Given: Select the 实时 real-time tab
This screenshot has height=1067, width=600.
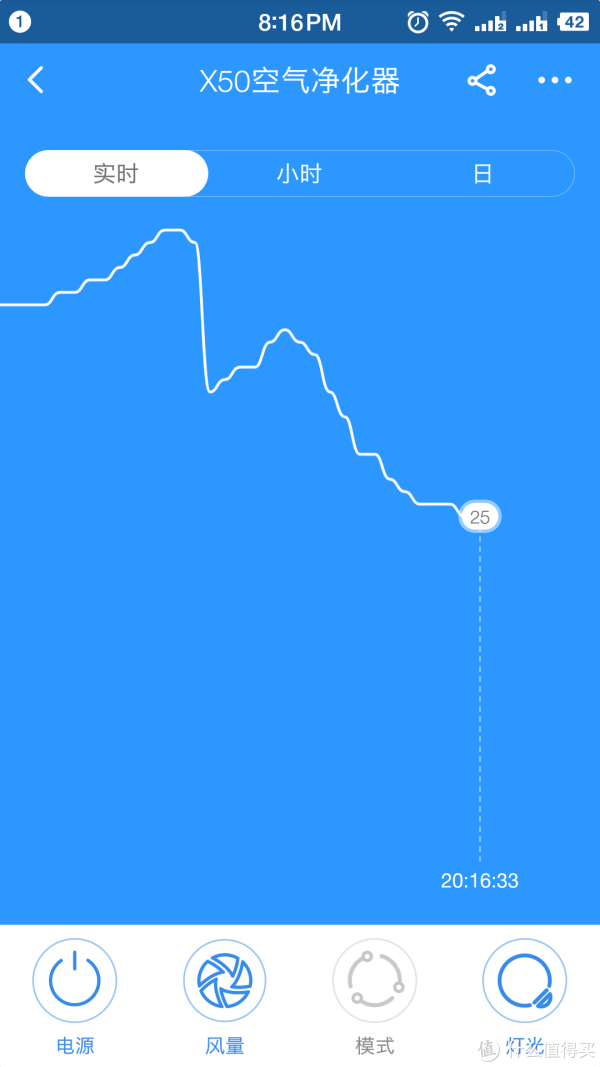Looking at the screenshot, I should pyautogui.click(x=116, y=174).
